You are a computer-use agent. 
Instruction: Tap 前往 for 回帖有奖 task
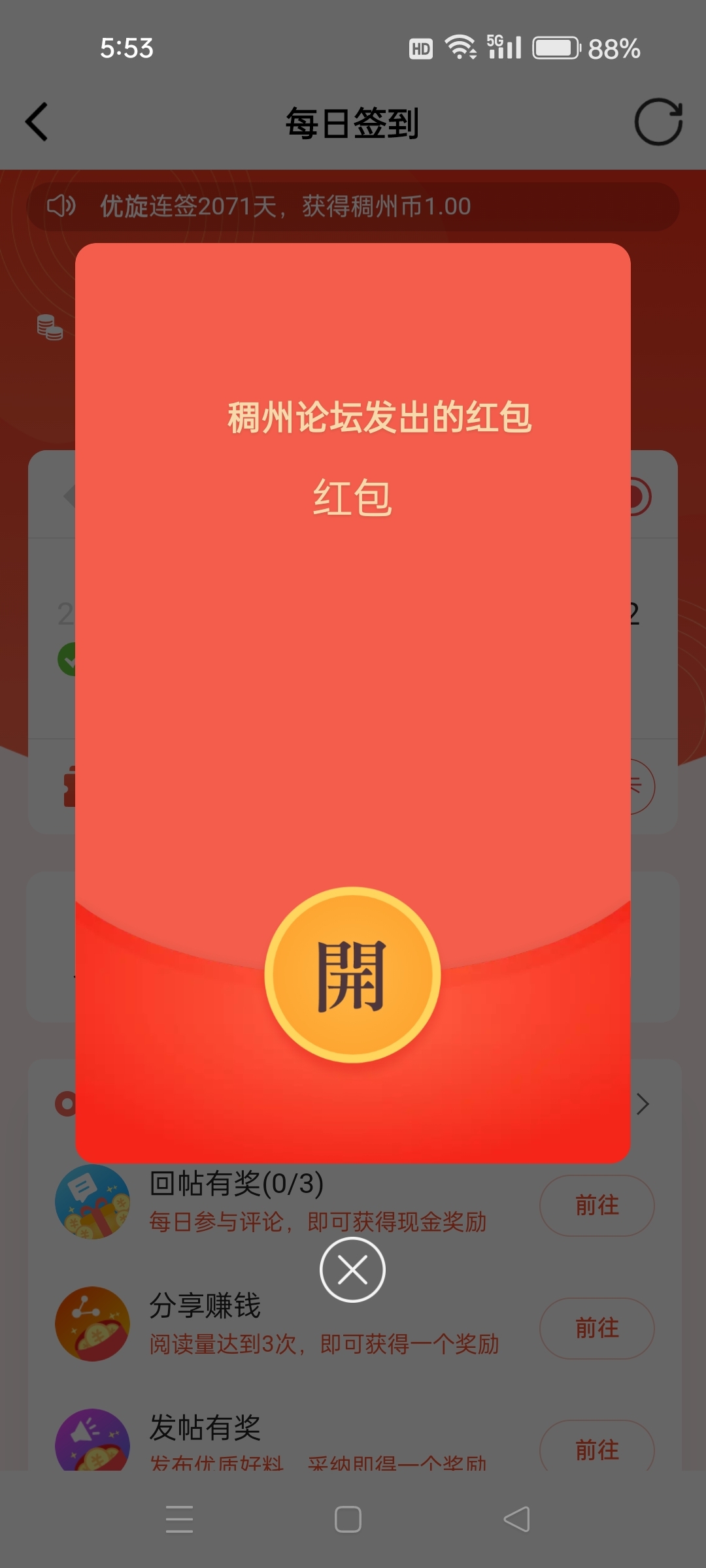(x=596, y=1205)
